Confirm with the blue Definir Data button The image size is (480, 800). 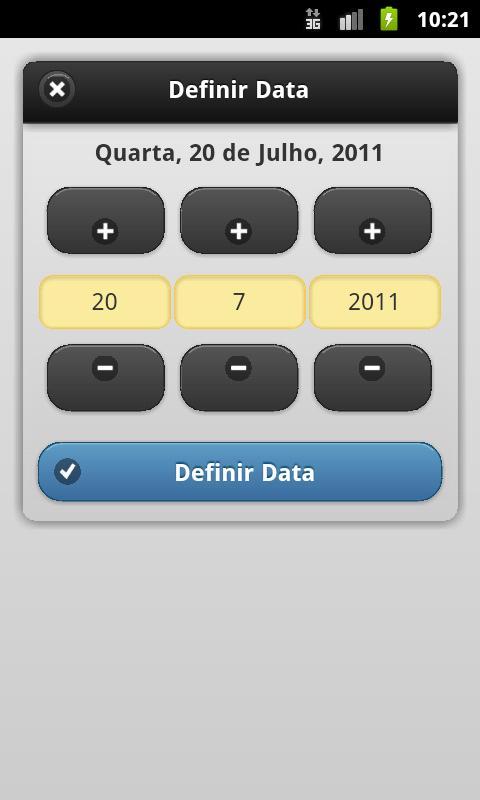[x=240, y=472]
